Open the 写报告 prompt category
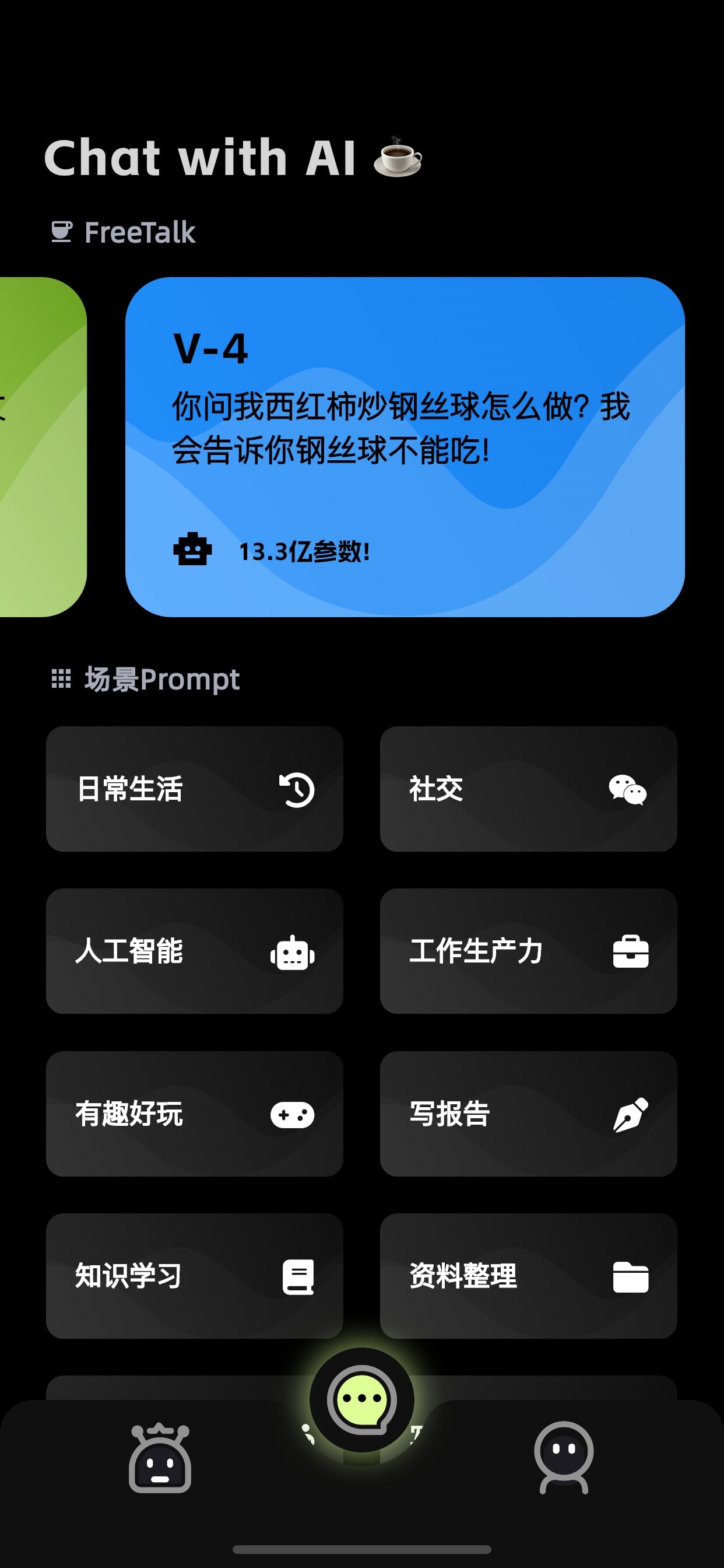Image resolution: width=724 pixels, height=1568 pixels. tap(528, 1114)
